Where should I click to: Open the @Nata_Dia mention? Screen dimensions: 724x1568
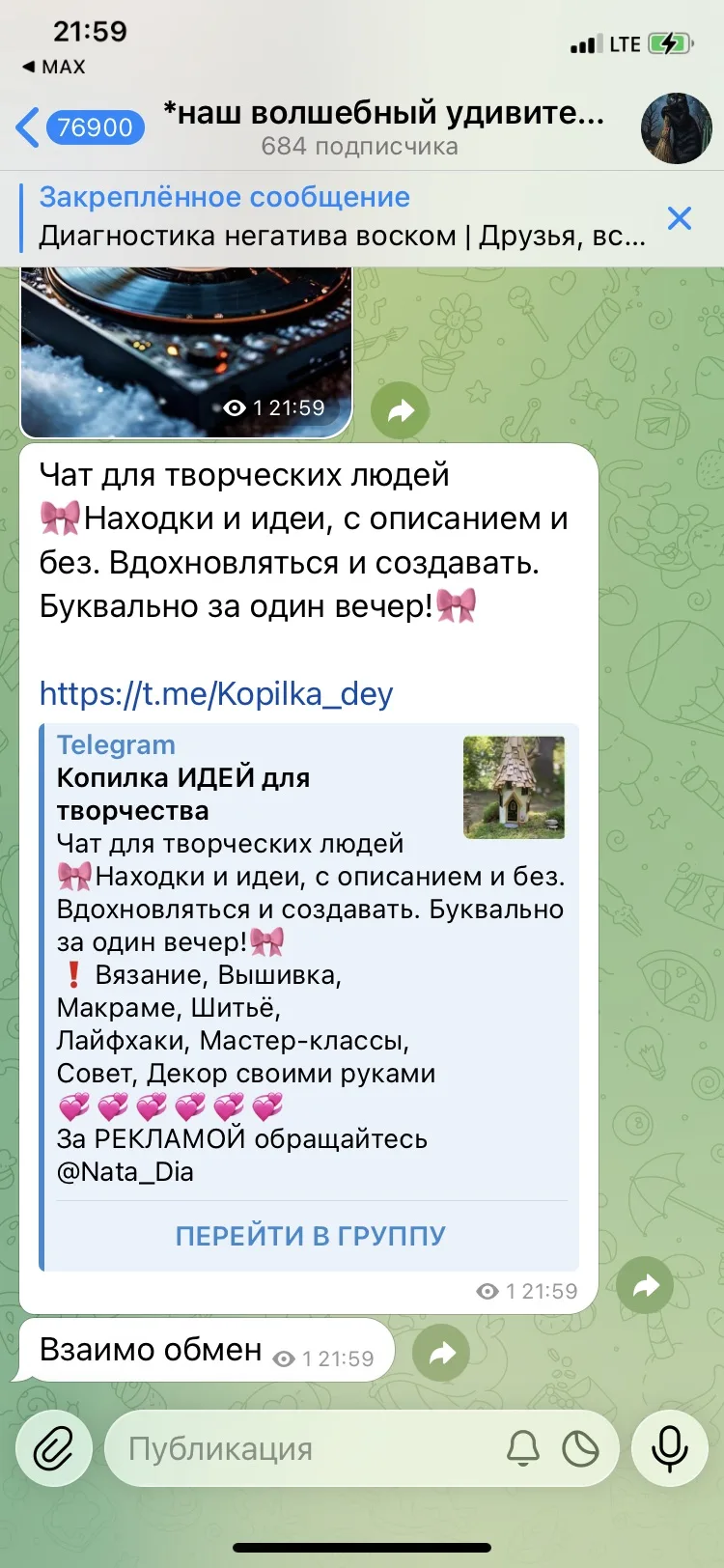125,1171
